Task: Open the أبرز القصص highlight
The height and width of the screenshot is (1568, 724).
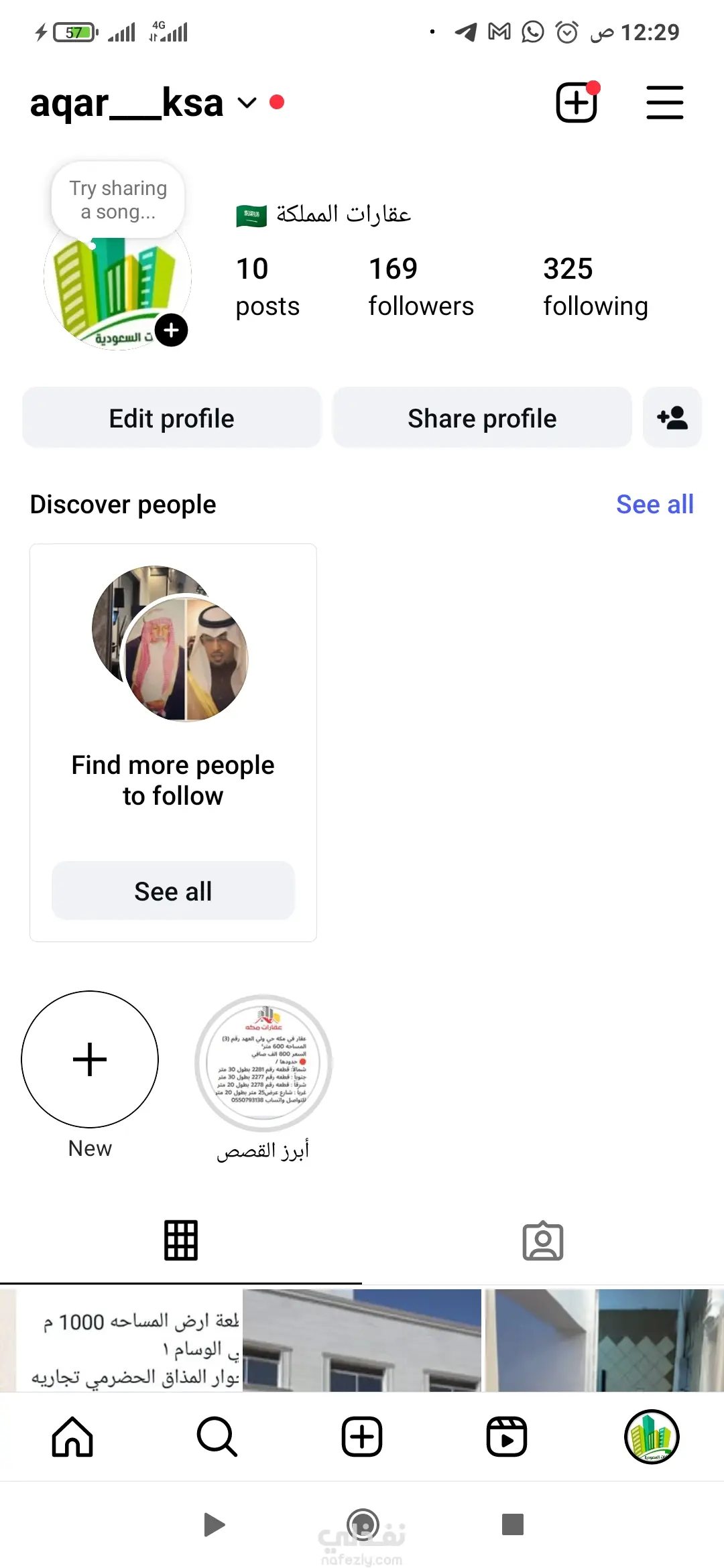Action: tap(263, 1063)
